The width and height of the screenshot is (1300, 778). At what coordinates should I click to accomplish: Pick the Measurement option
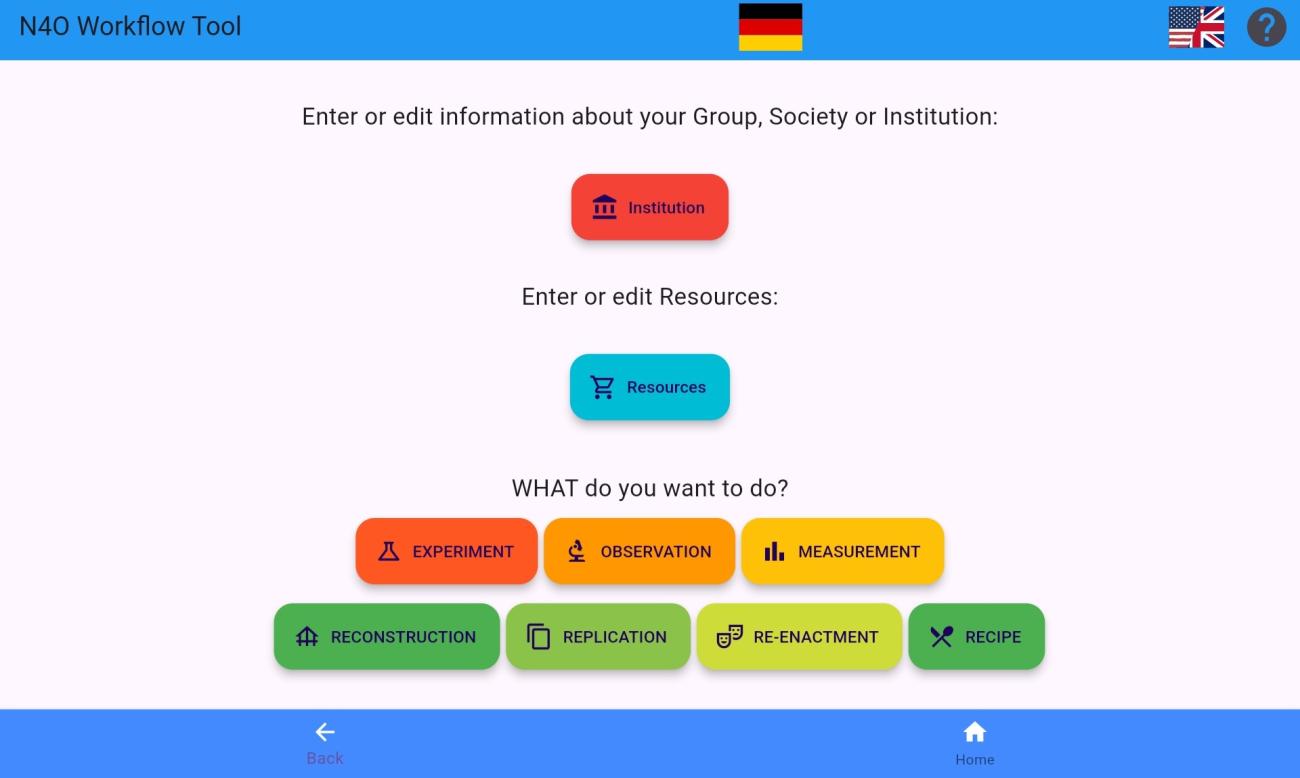pos(842,551)
